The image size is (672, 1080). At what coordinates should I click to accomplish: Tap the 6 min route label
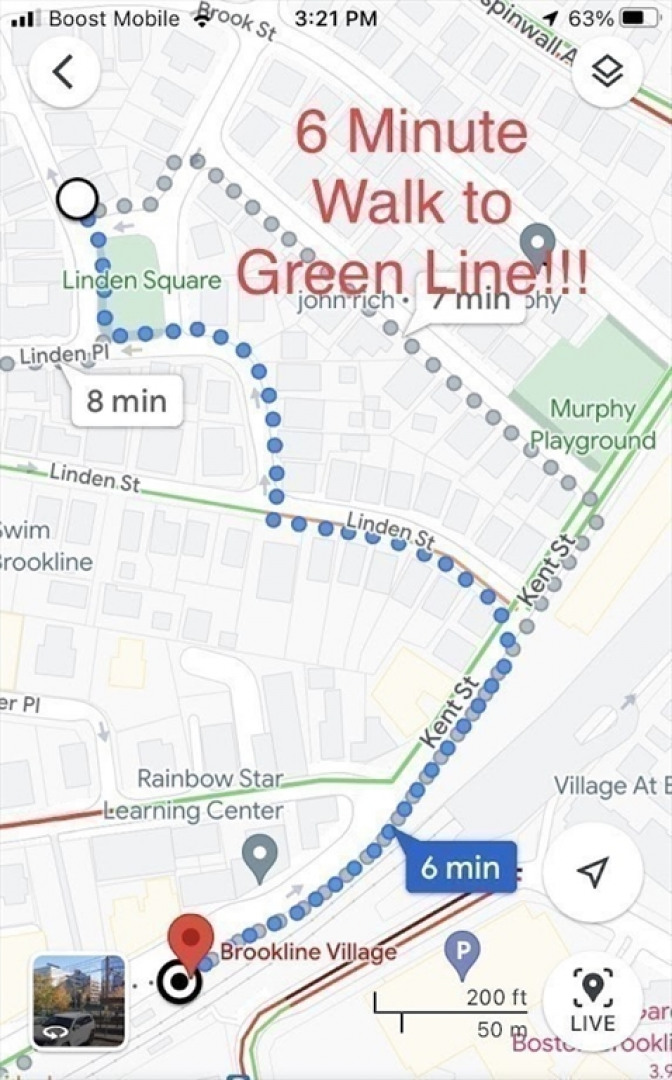(x=461, y=866)
